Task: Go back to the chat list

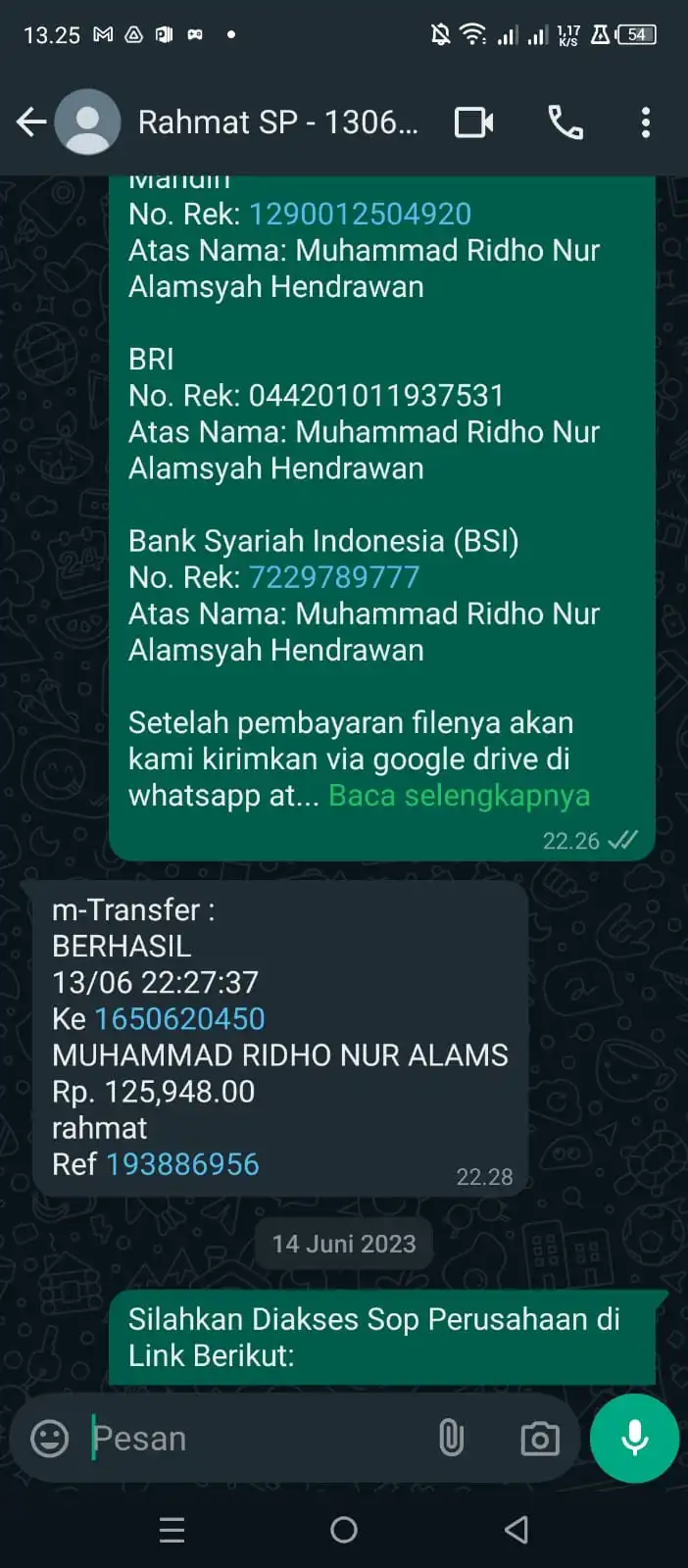Action: (x=31, y=122)
